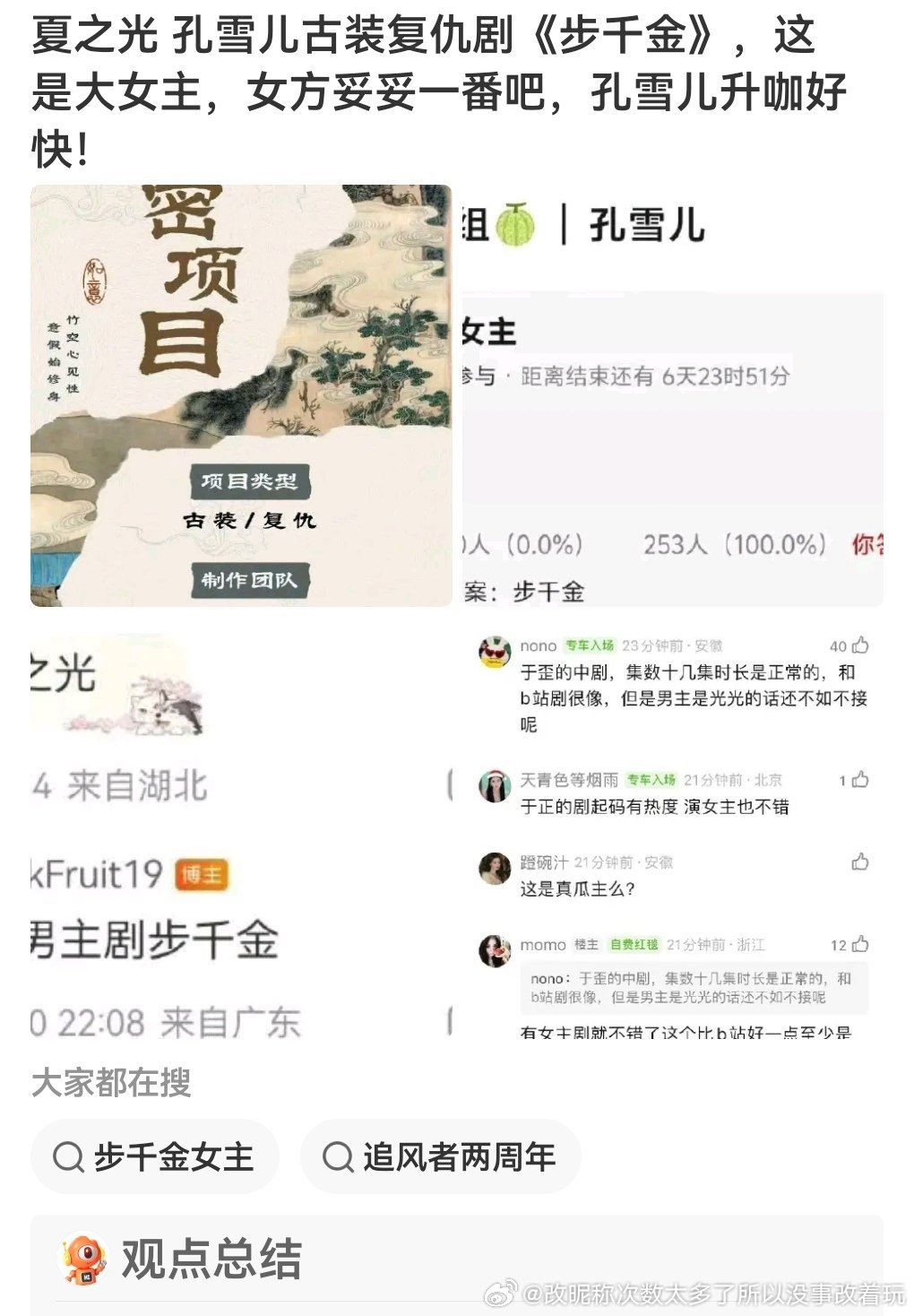The image size is (914, 1316).
Task: Like nono's comment about 于歪的中剧
Action: [859, 643]
